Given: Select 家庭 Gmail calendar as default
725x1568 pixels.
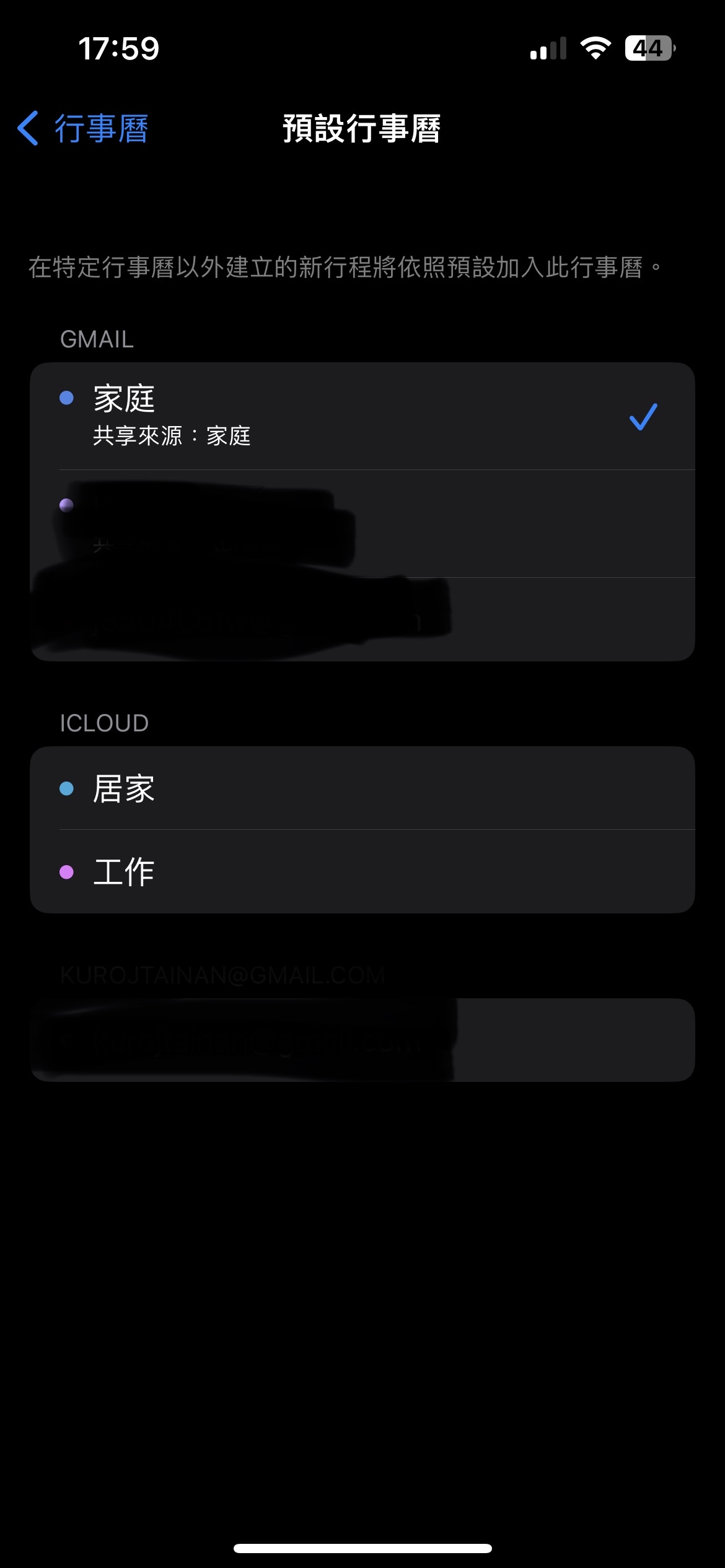Looking at the screenshot, I should coord(362,416).
